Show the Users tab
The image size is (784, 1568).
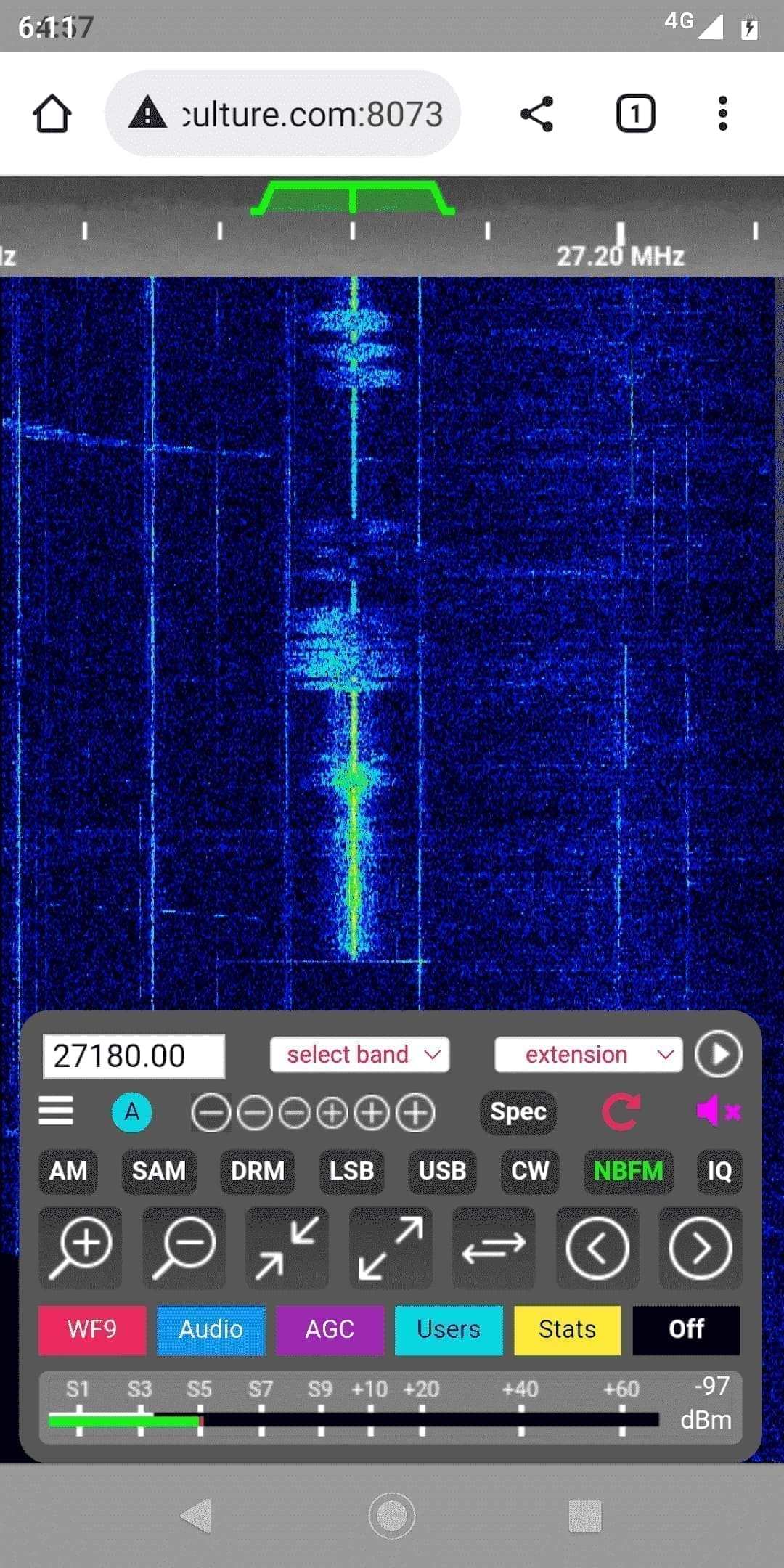(x=449, y=1330)
